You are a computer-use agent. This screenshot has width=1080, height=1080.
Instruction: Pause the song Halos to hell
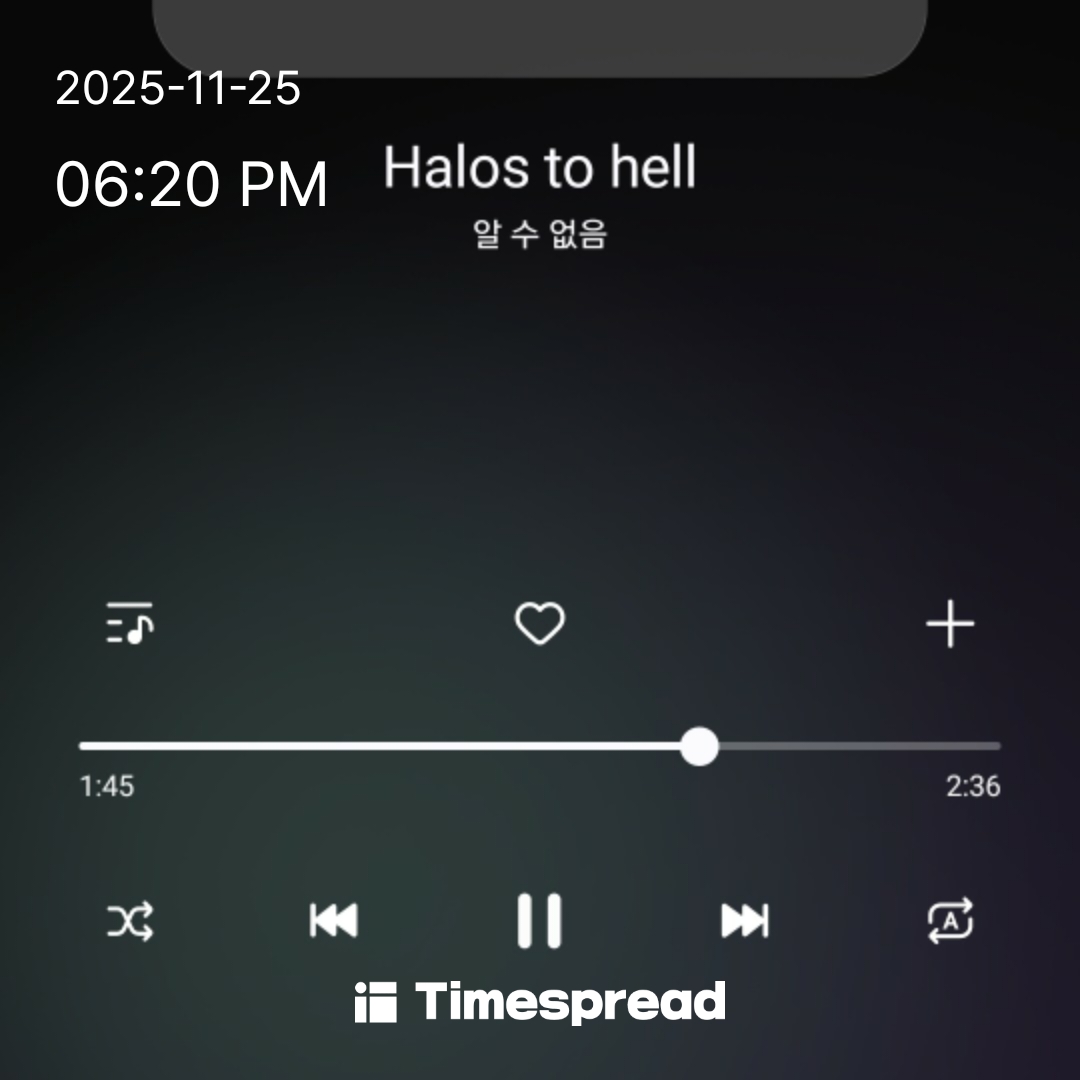pyautogui.click(x=539, y=920)
